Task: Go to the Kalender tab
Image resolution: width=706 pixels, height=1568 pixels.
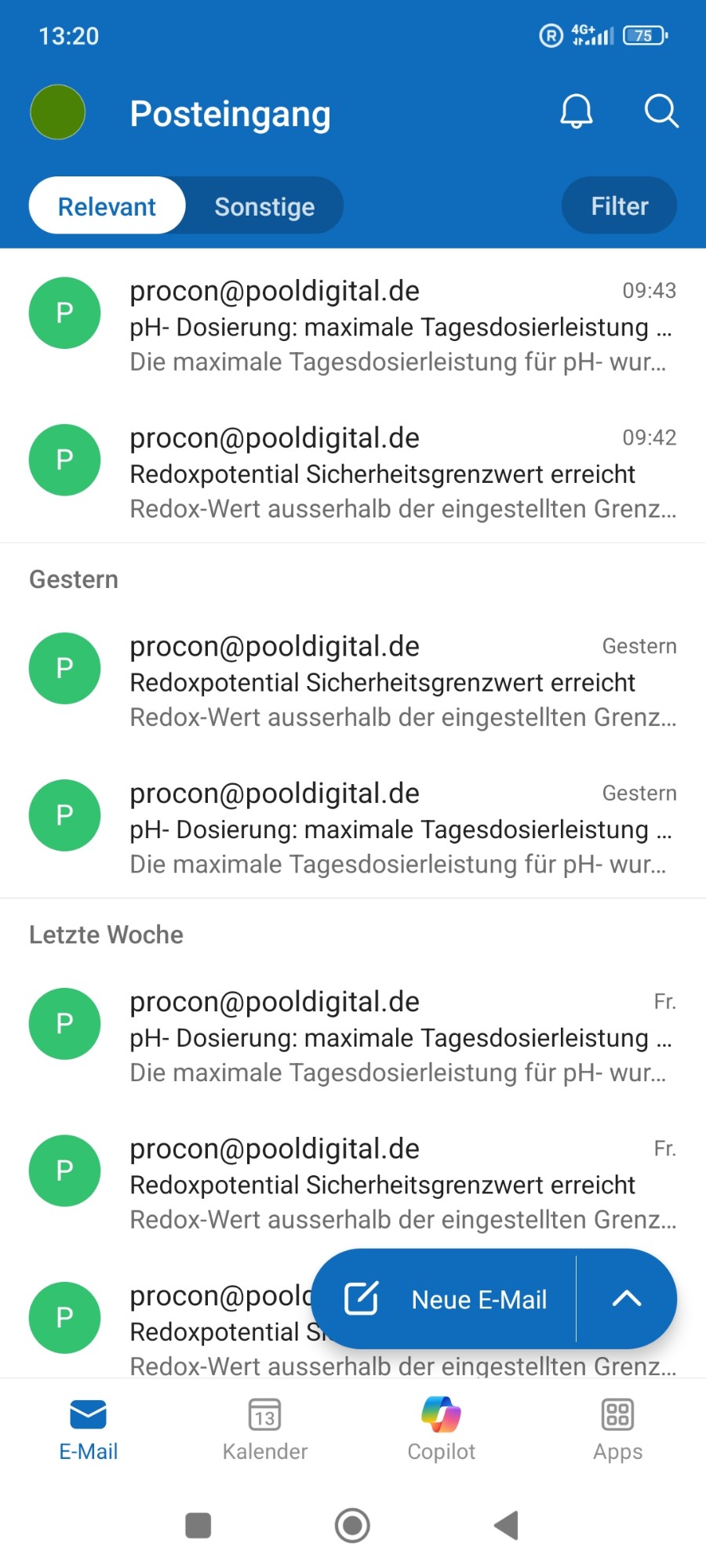Action: tap(265, 1428)
